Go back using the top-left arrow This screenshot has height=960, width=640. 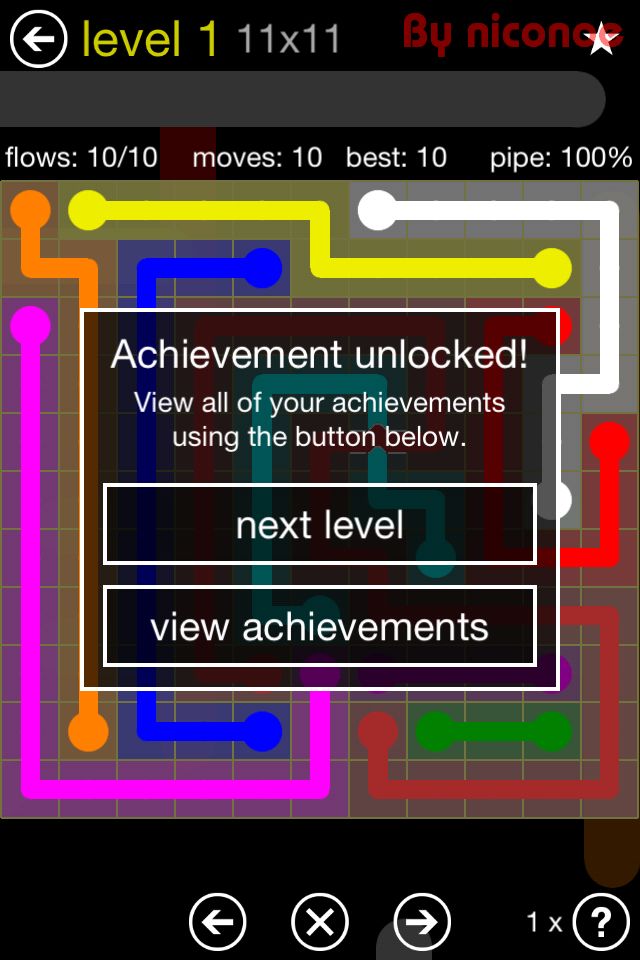pos(38,39)
